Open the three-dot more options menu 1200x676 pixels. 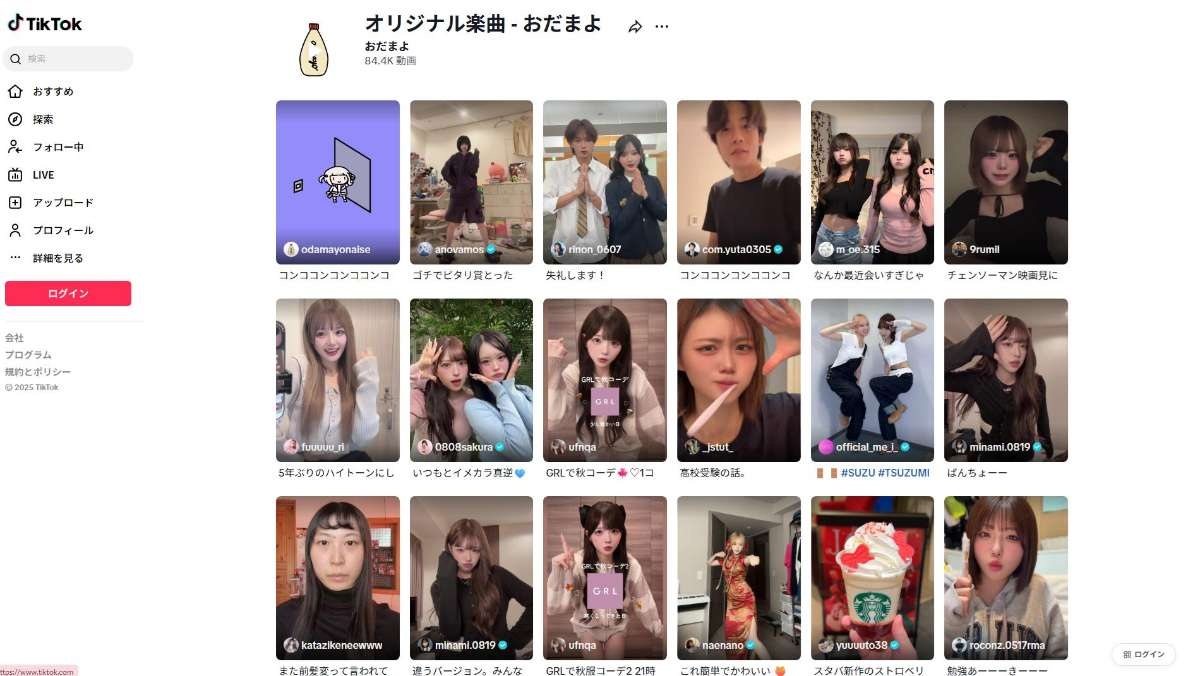click(661, 27)
